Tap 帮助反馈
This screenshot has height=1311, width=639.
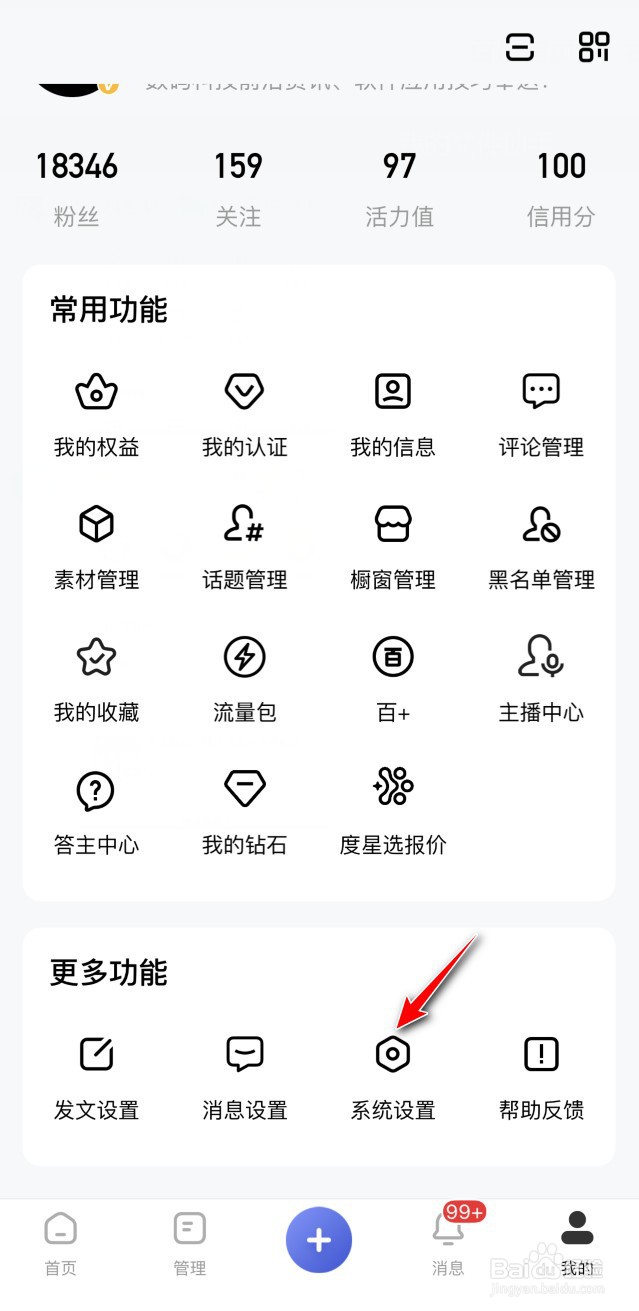(541, 1075)
